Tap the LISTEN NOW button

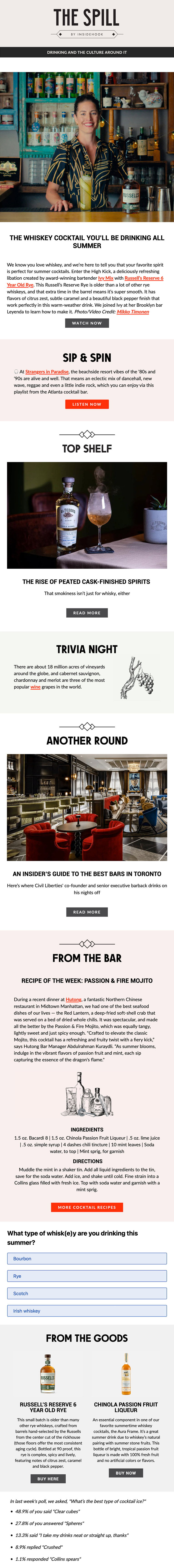[x=87, y=404]
